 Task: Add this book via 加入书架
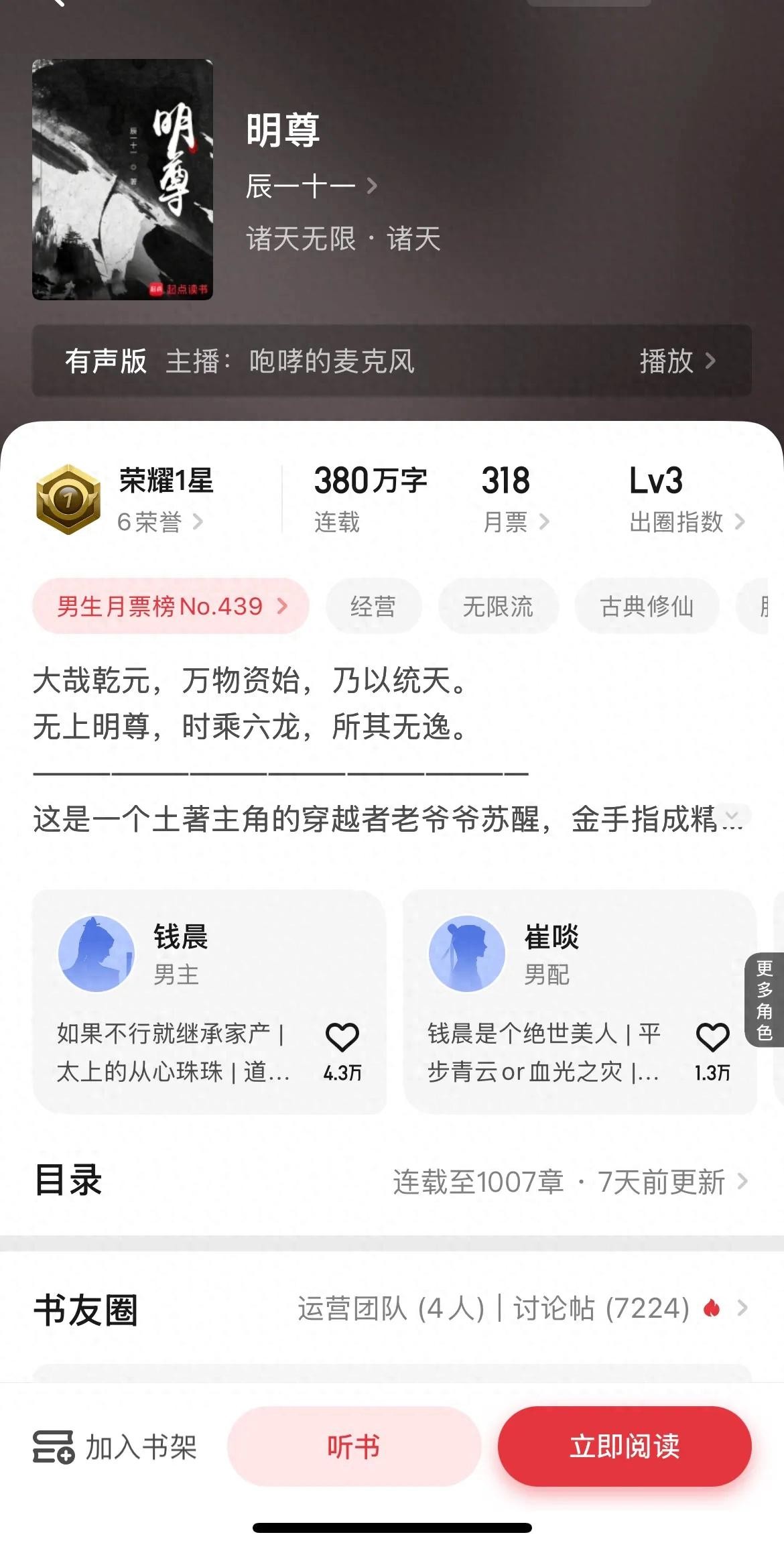(115, 1447)
